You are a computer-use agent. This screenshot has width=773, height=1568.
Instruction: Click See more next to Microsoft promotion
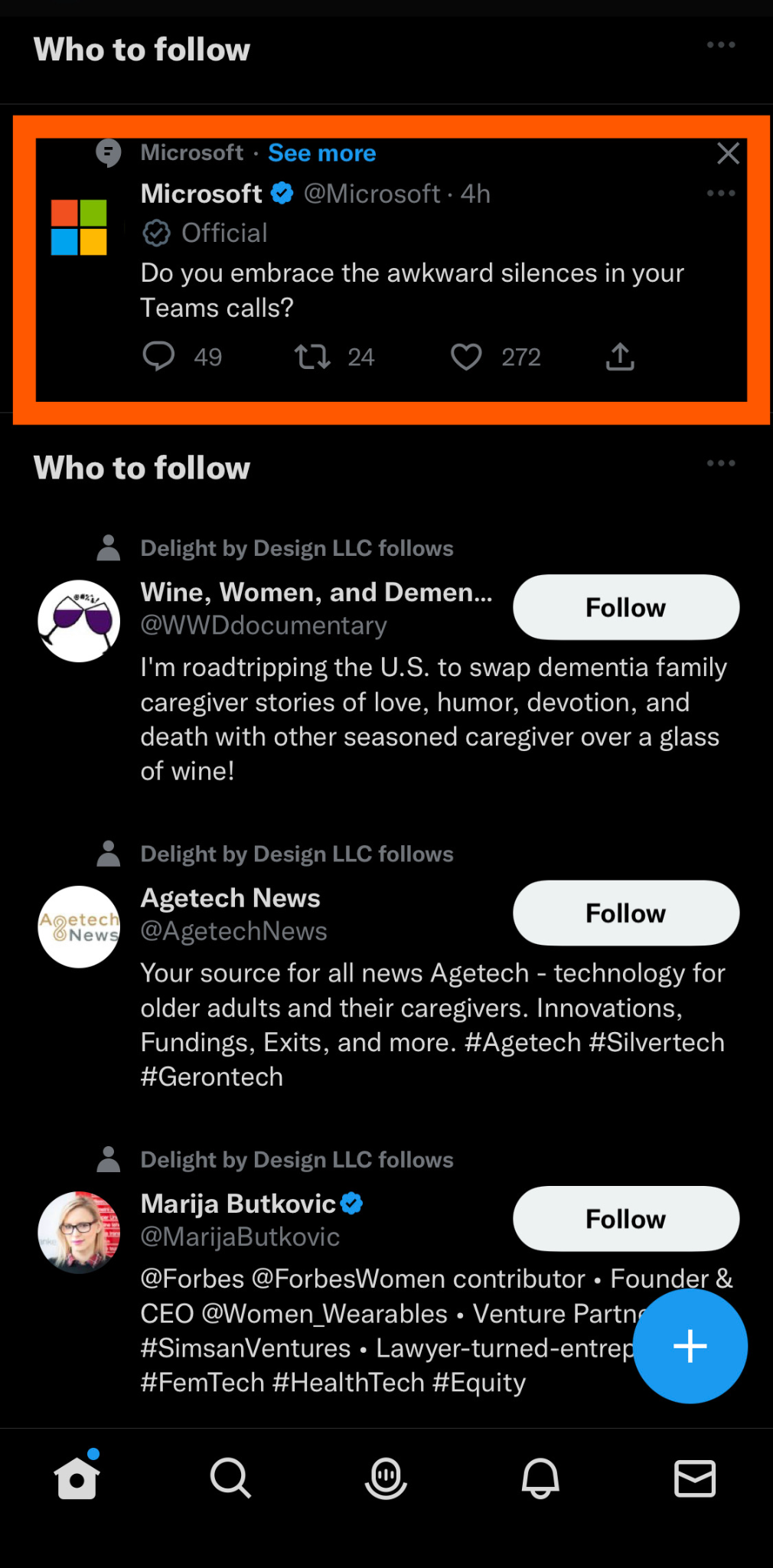(321, 152)
